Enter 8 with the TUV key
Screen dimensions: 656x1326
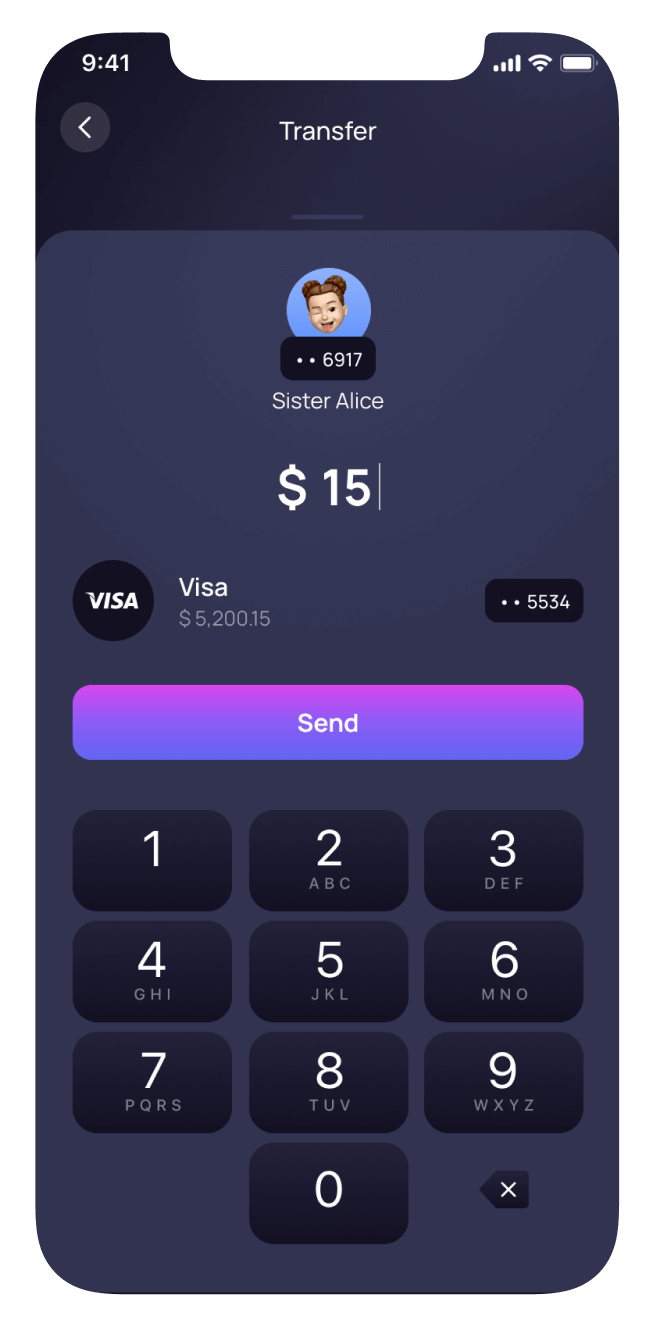pyautogui.click(x=328, y=1082)
